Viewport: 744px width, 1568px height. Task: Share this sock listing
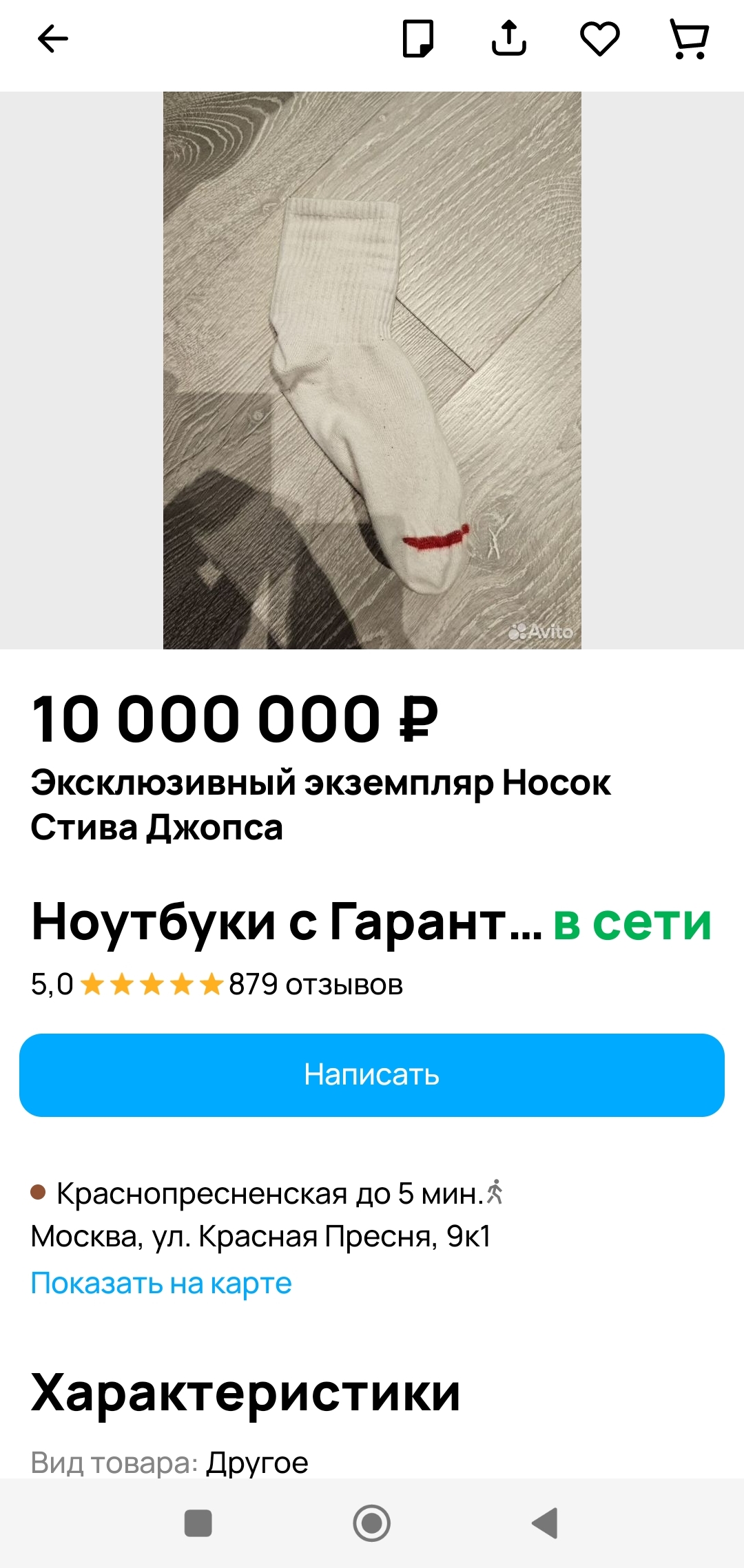508,38
